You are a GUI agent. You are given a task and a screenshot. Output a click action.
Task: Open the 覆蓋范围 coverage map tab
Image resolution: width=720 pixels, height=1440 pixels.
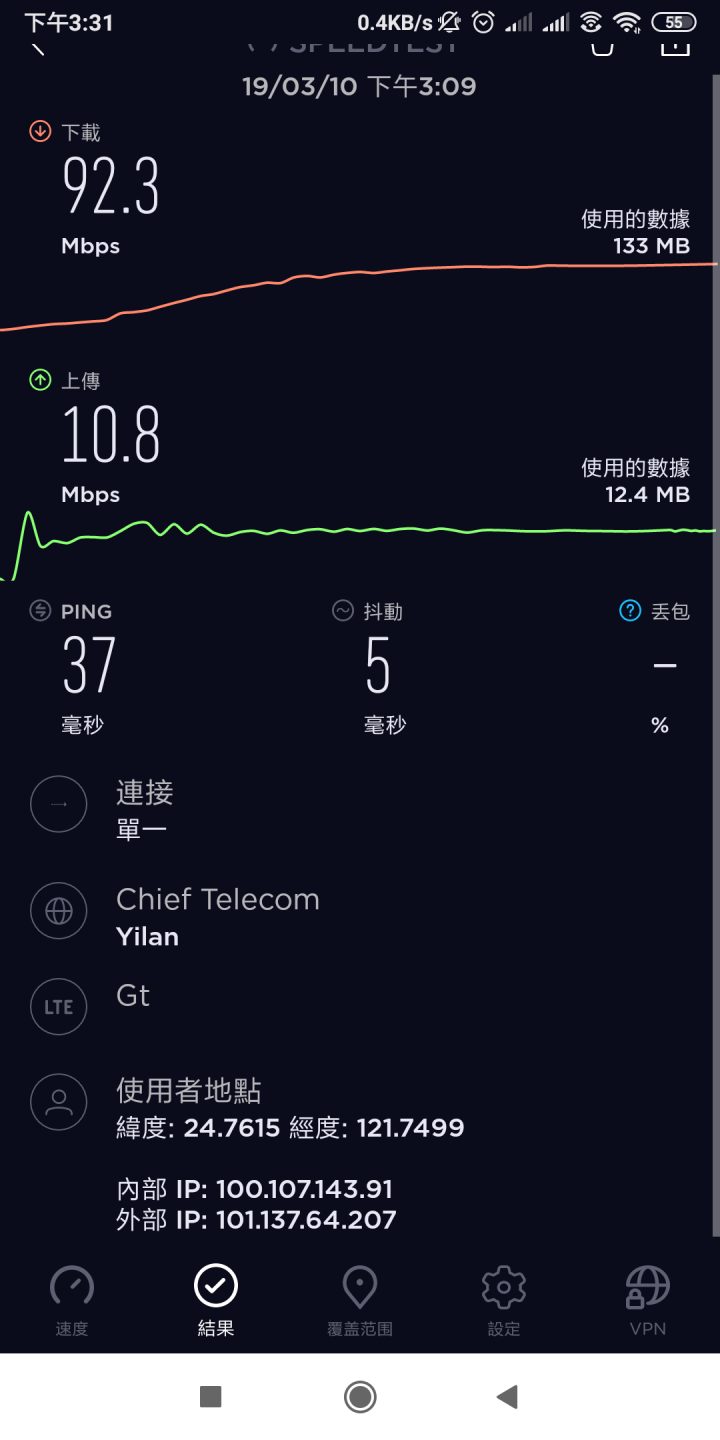(360, 1301)
